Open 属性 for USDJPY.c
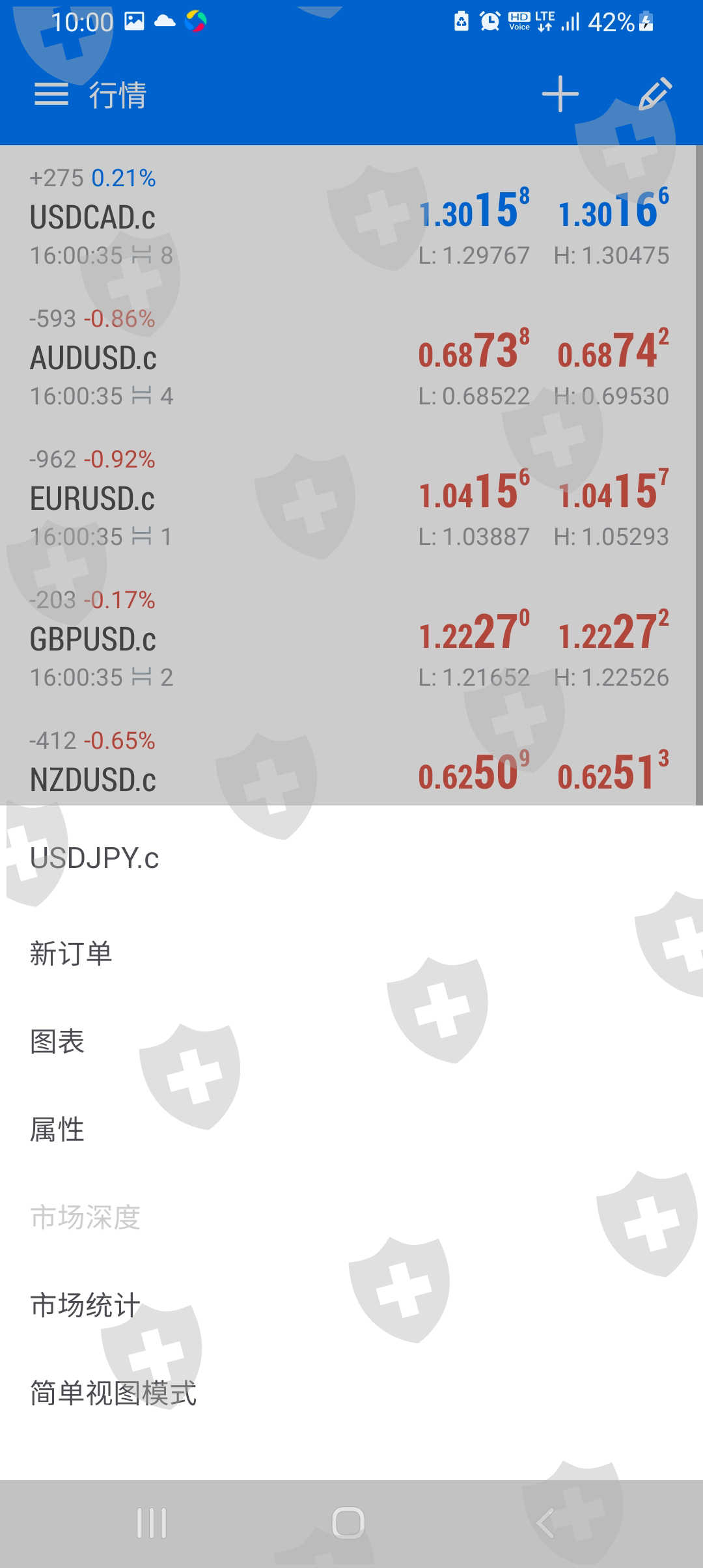703x1568 pixels. click(57, 1130)
